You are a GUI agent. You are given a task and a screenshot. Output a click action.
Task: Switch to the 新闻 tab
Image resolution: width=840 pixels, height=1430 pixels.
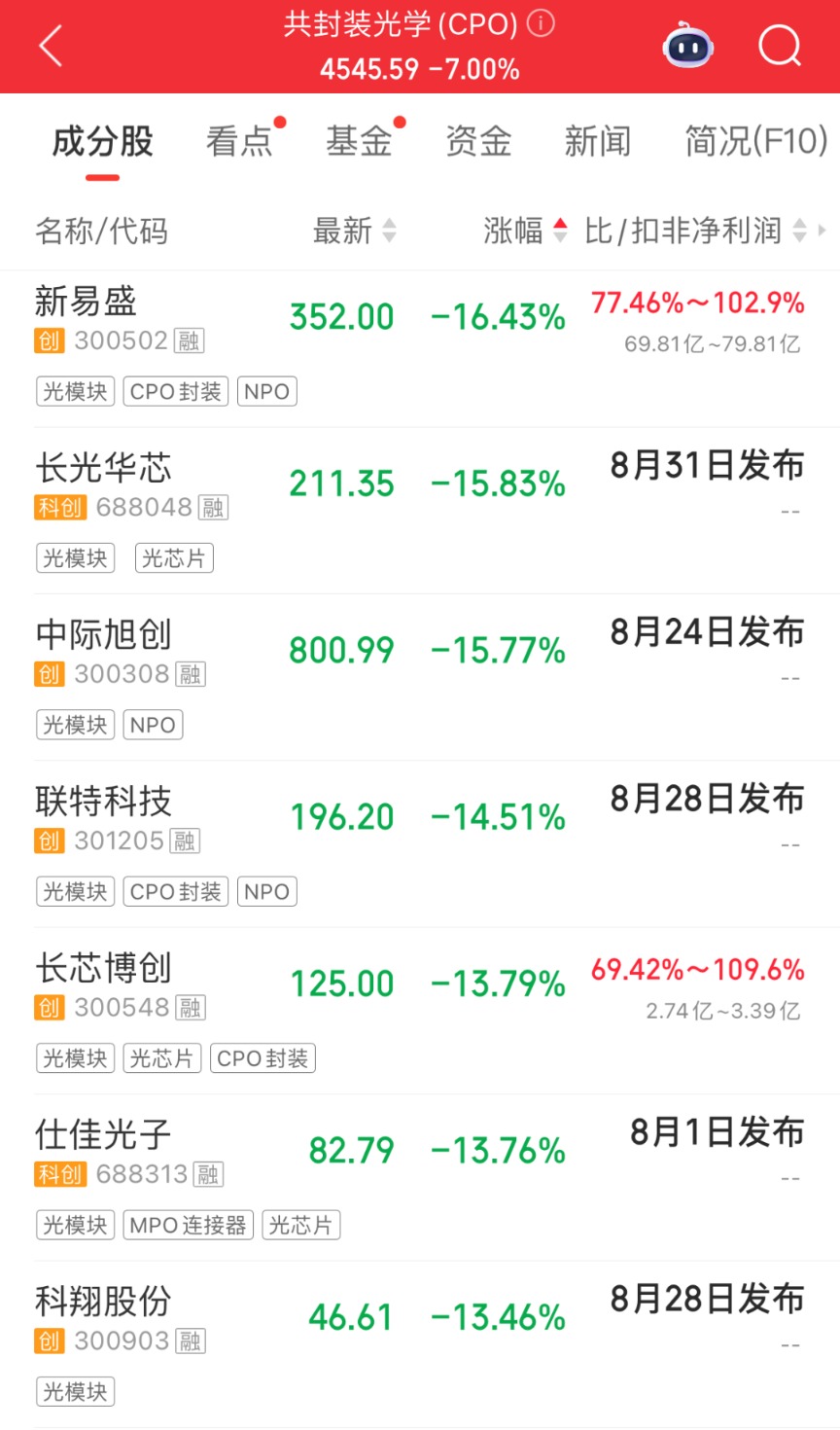point(598,142)
